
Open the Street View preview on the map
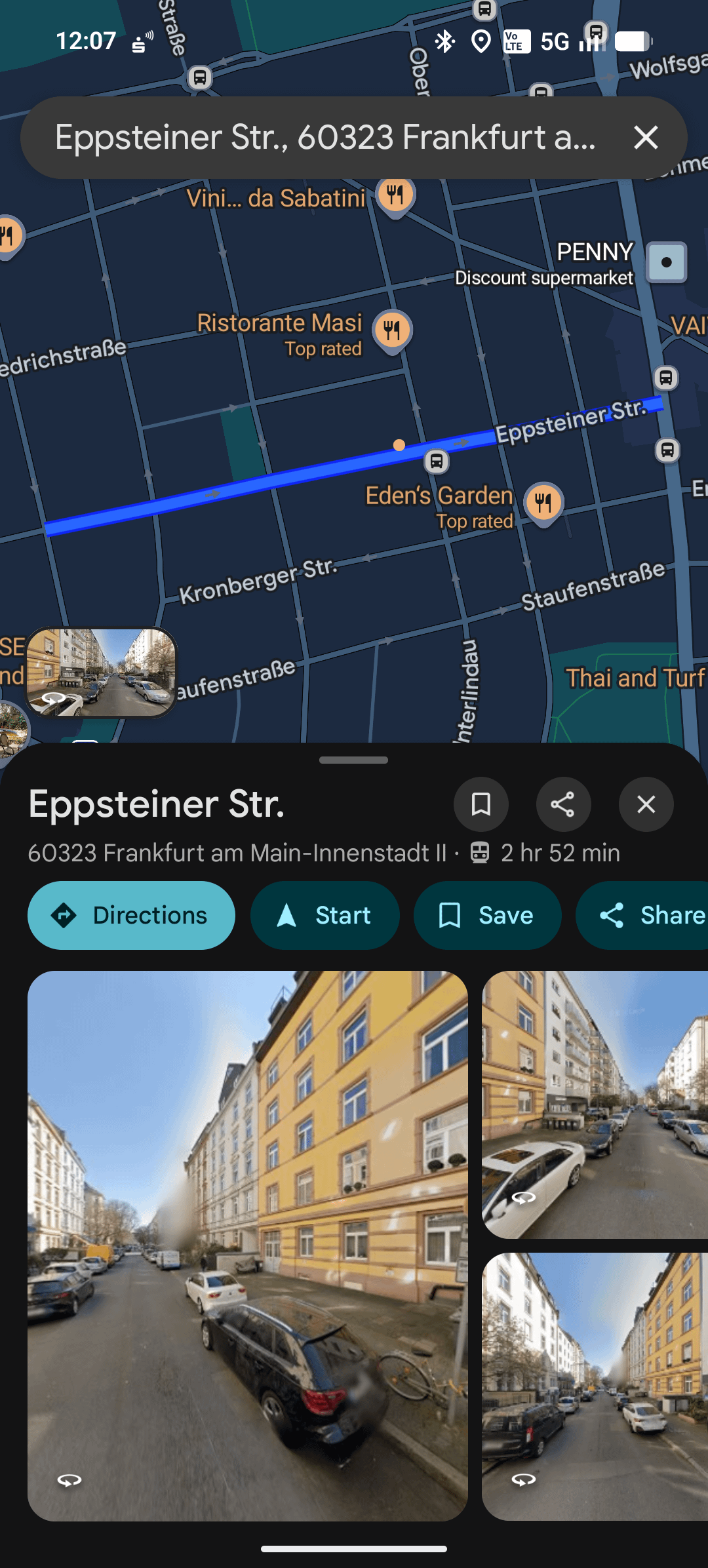102,672
